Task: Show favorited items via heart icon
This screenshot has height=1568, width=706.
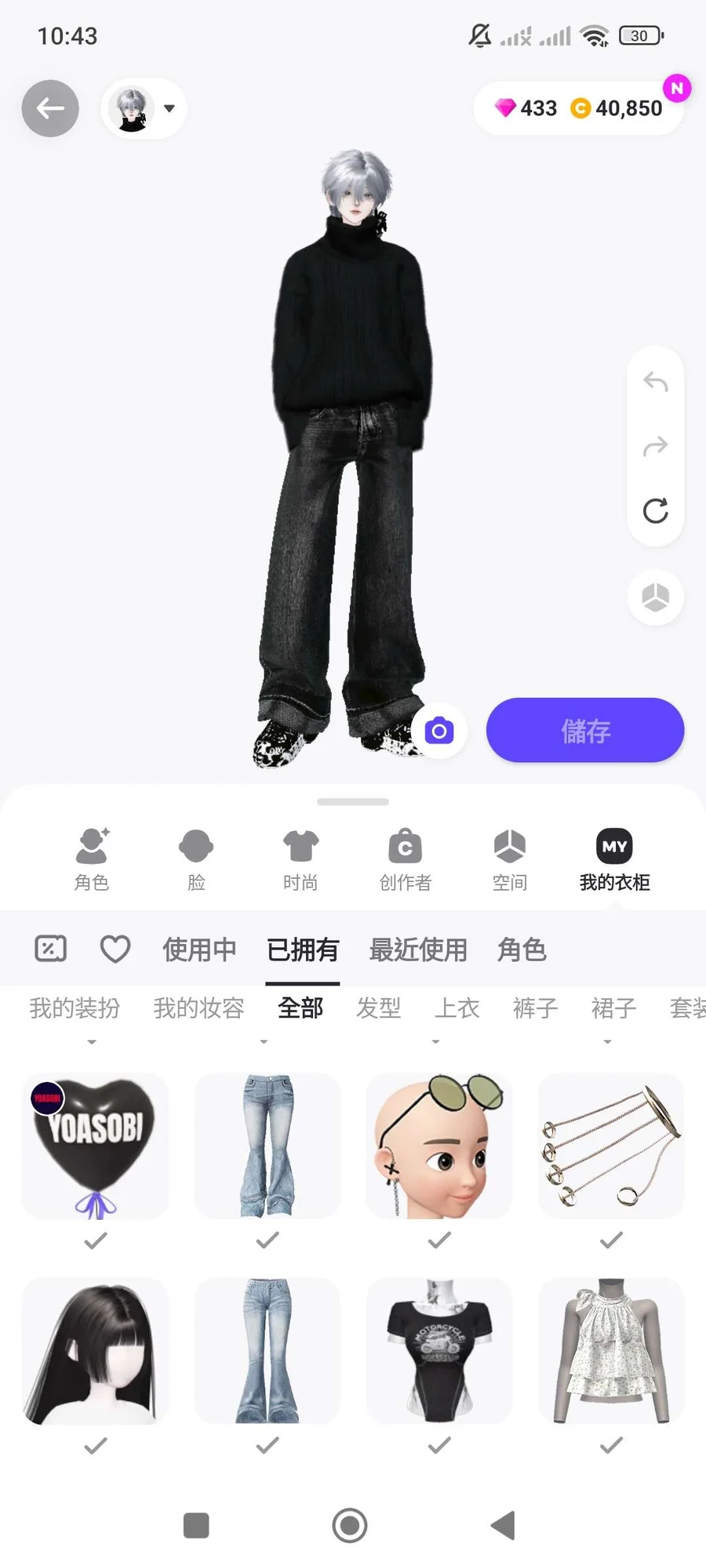Action: (x=115, y=949)
